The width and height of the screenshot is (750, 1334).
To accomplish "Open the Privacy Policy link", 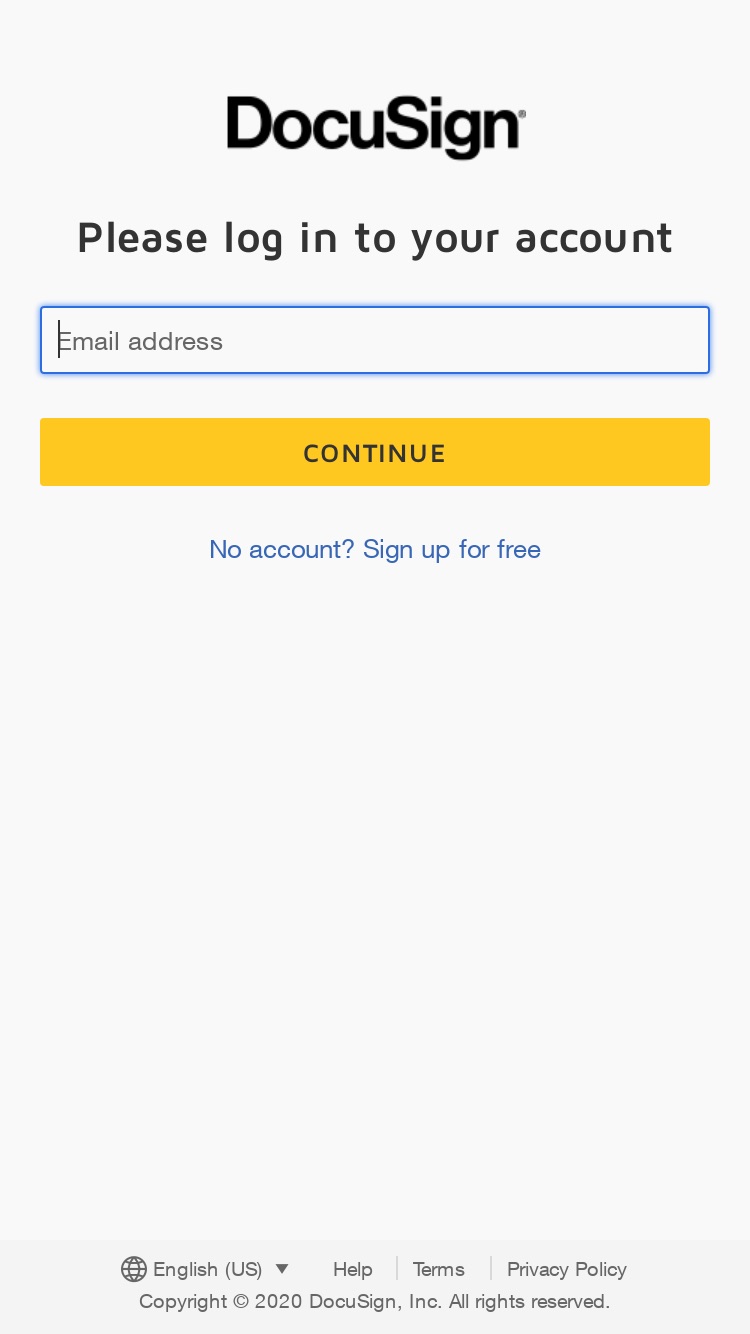I will [567, 1269].
